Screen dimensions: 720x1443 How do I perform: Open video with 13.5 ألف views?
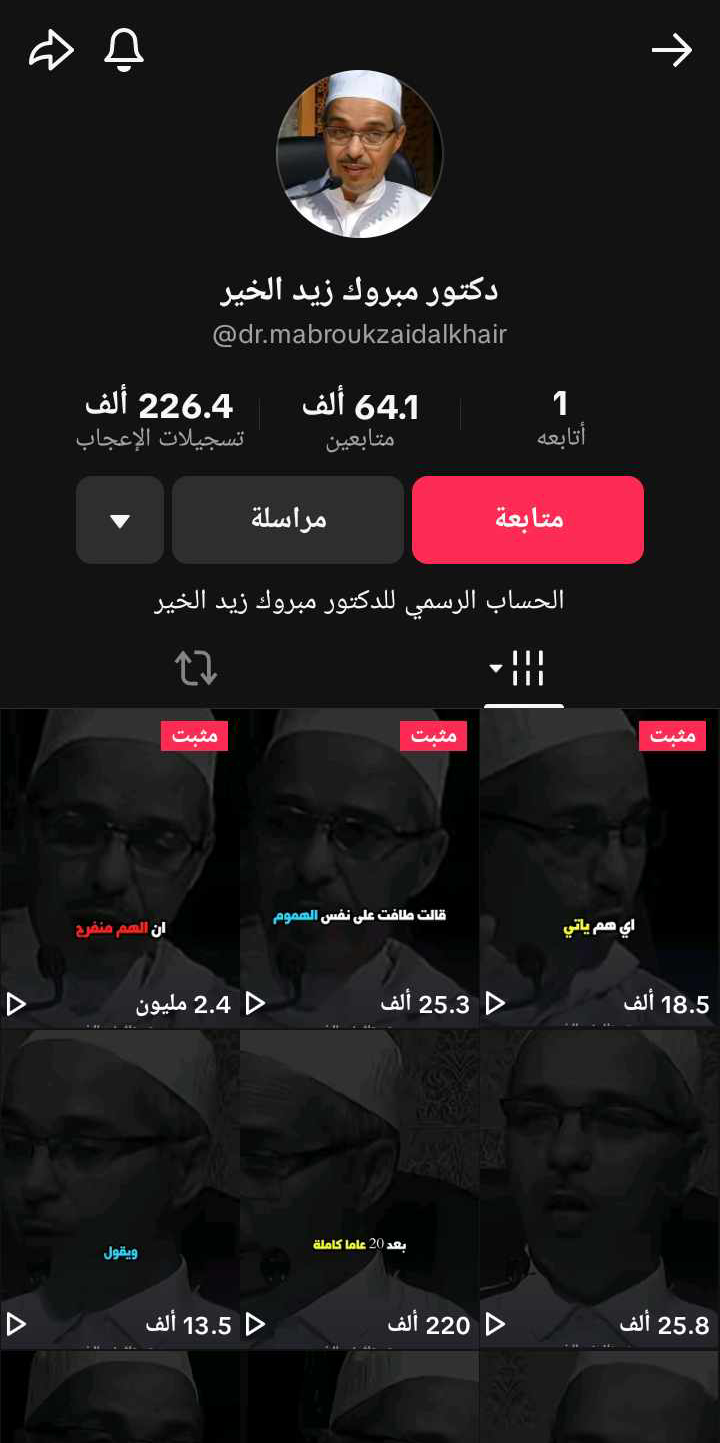(120, 1190)
